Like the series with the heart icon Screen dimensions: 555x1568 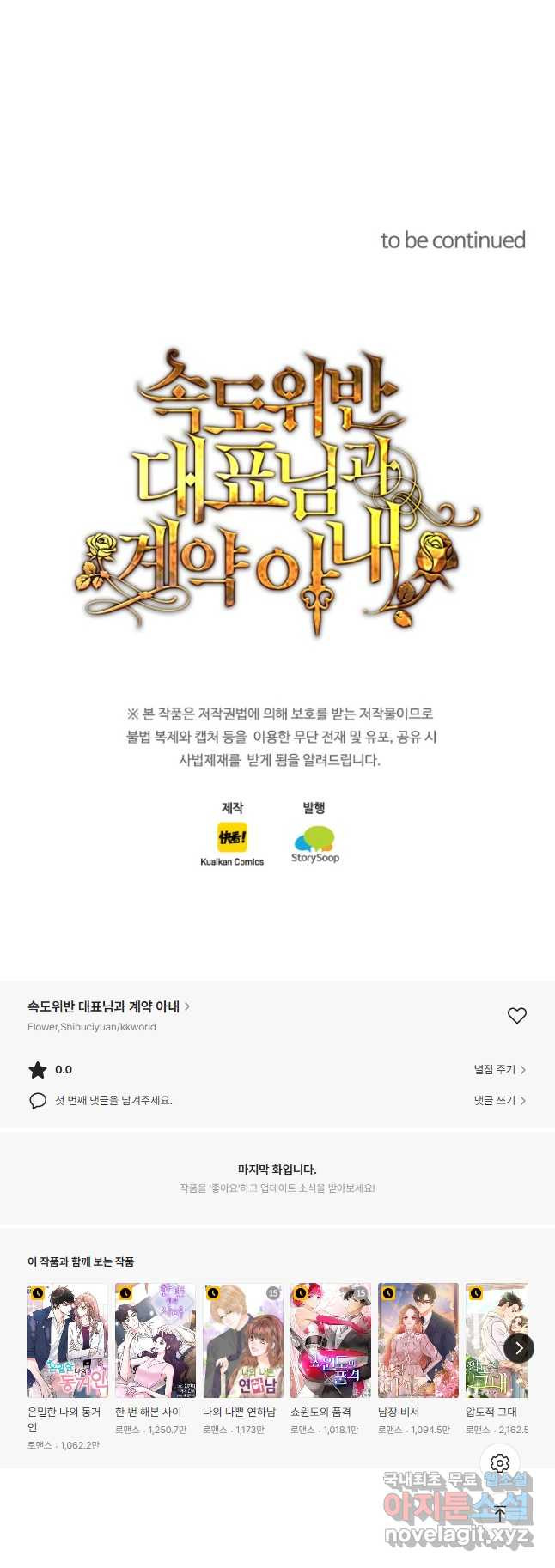tap(516, 1015)
